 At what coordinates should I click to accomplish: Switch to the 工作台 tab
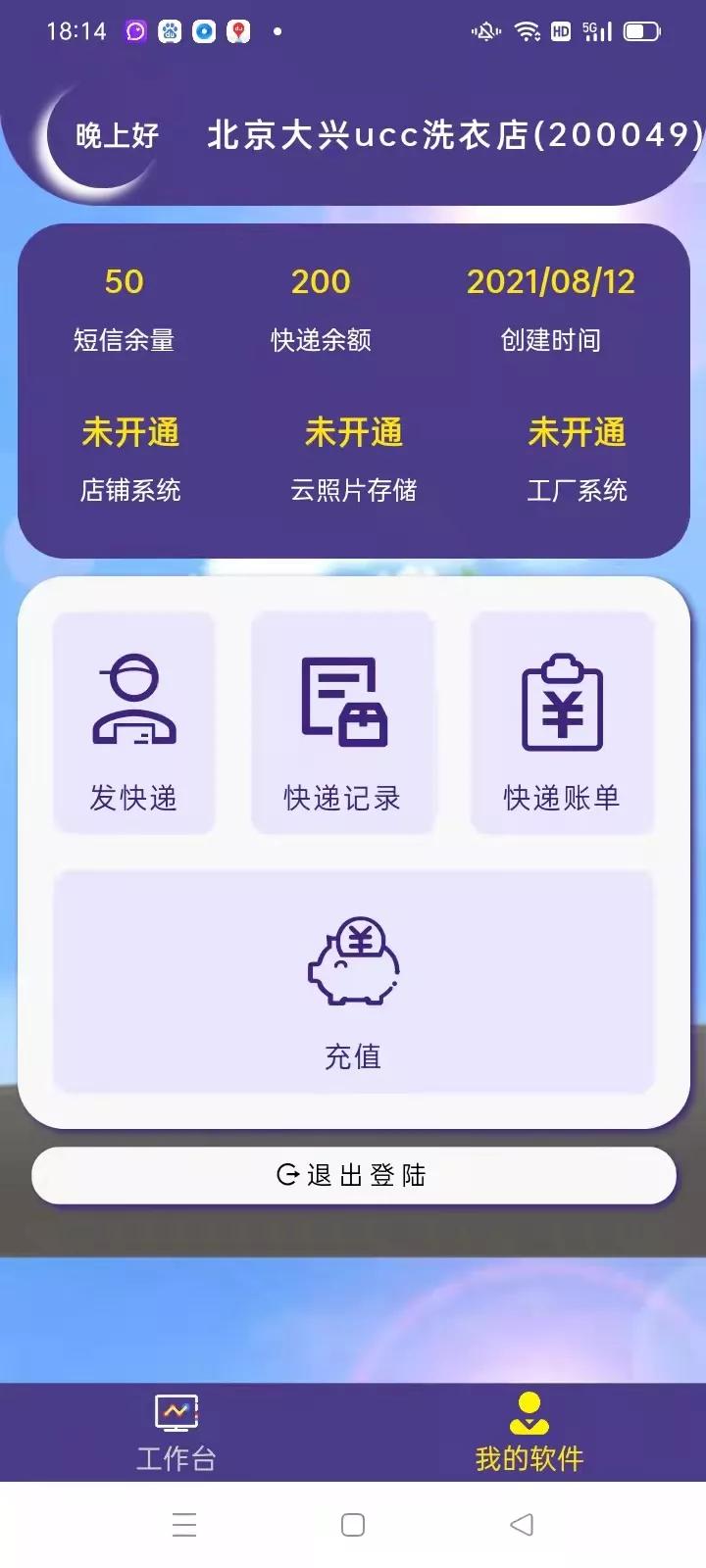point(175,1433)
